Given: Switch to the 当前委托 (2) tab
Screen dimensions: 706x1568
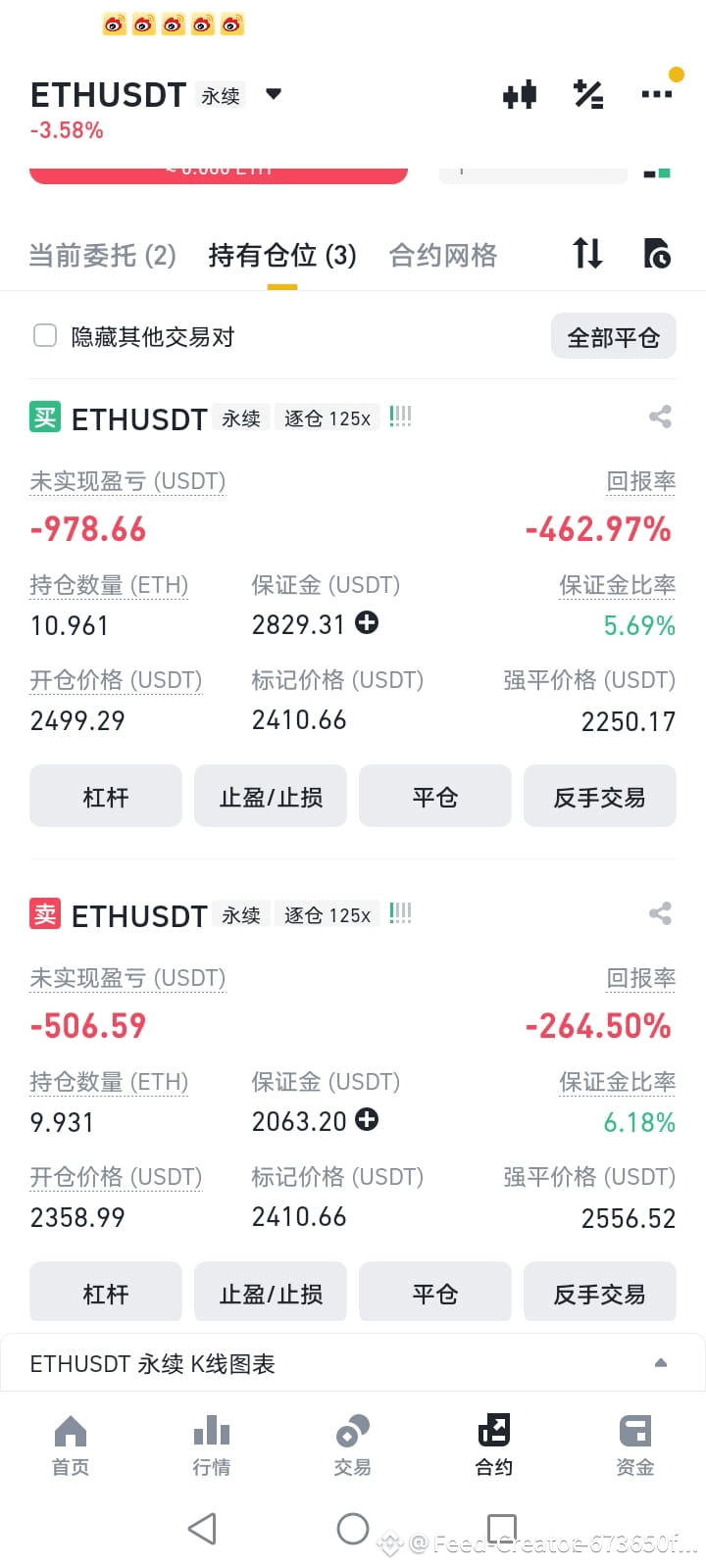Looking at the screenshot, I should (x=102, y=256).
